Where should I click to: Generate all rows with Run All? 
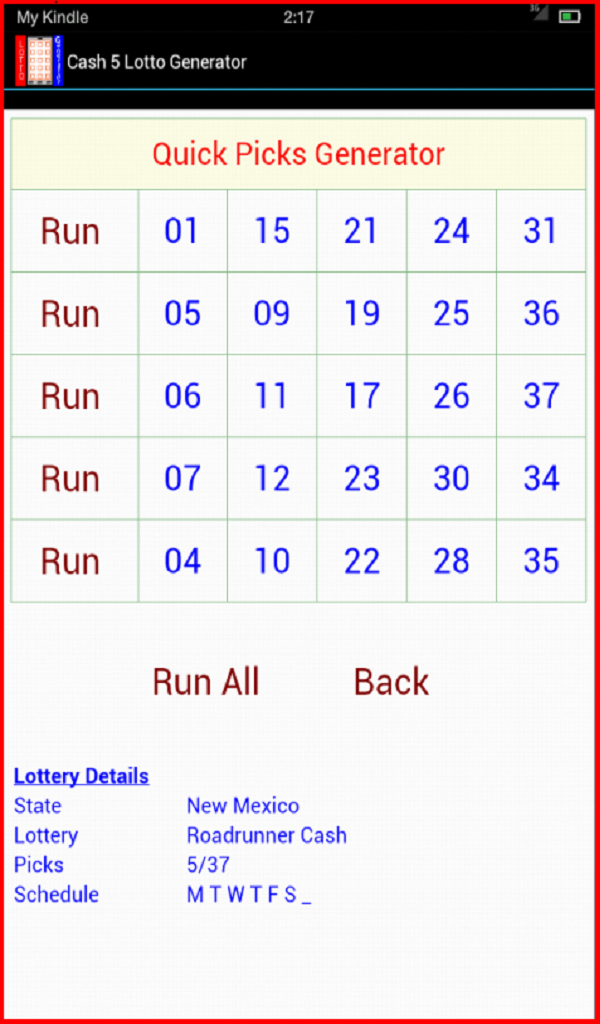pyautogui.click(x=206, y=682)
